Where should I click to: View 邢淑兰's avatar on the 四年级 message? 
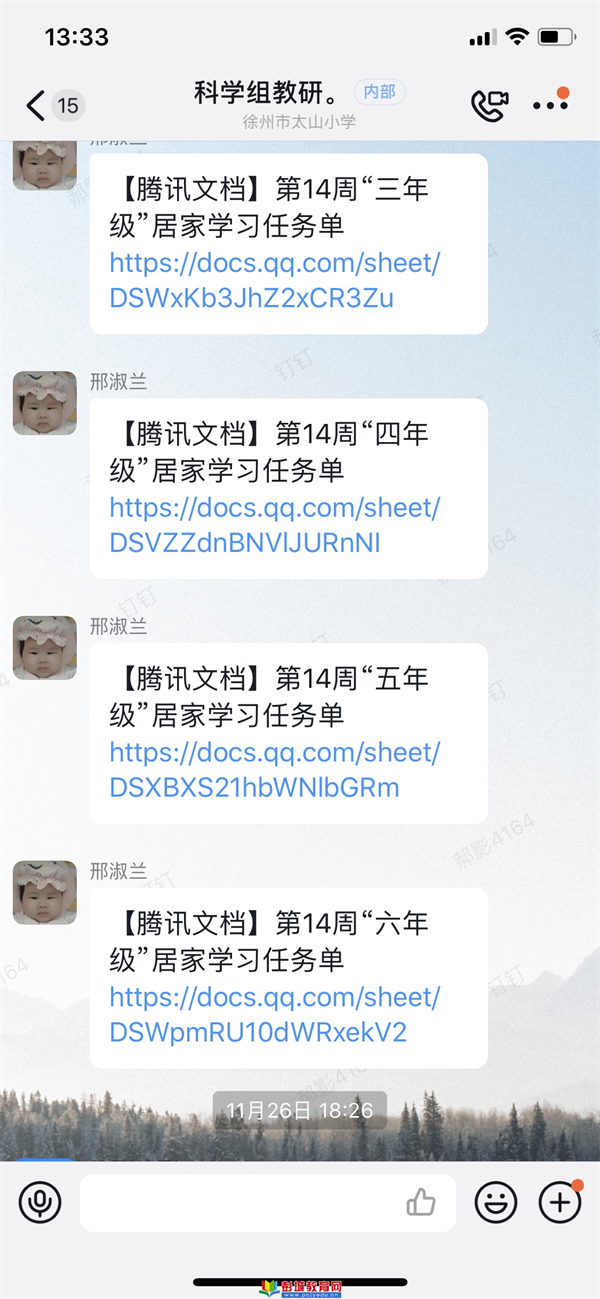click(45, 403)
